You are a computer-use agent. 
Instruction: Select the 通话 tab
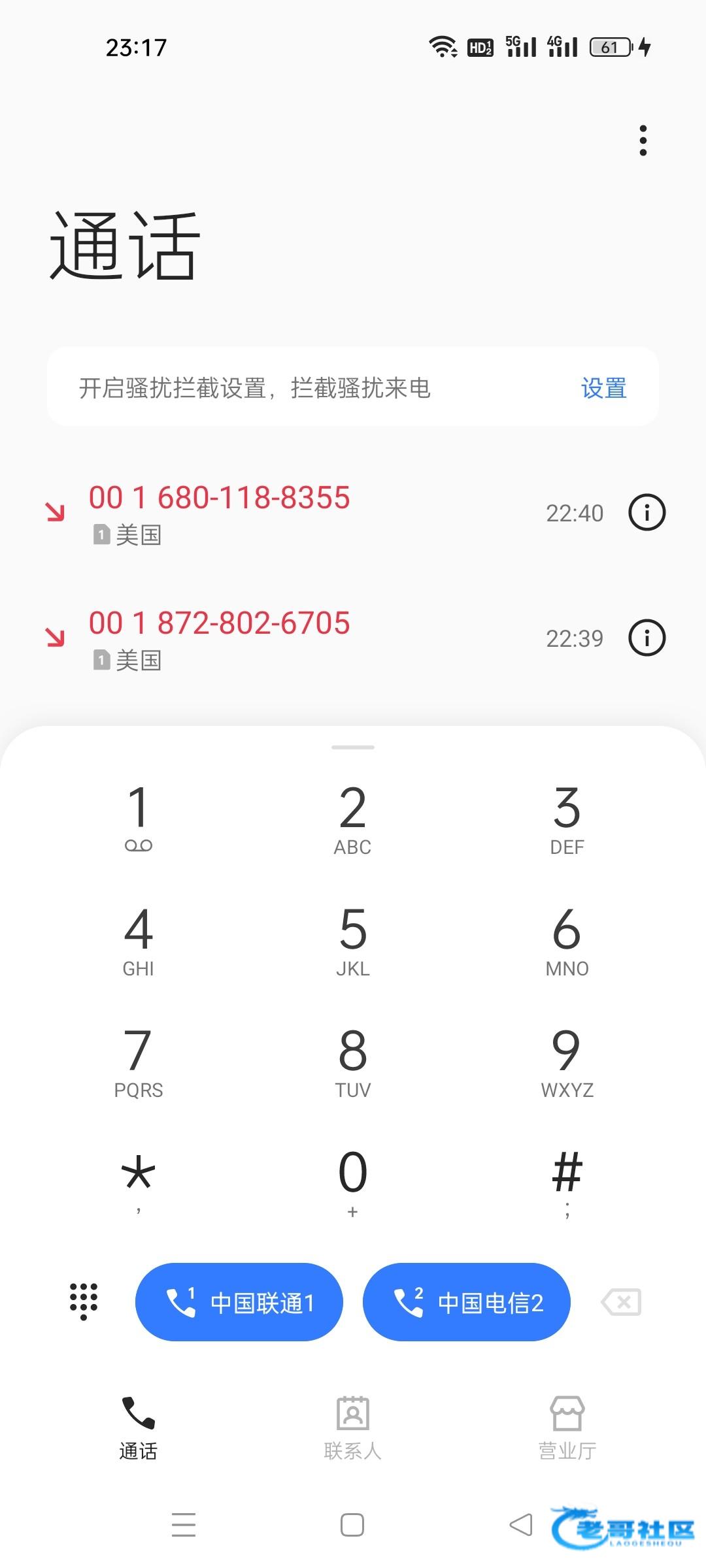[x=139, y=1428]
